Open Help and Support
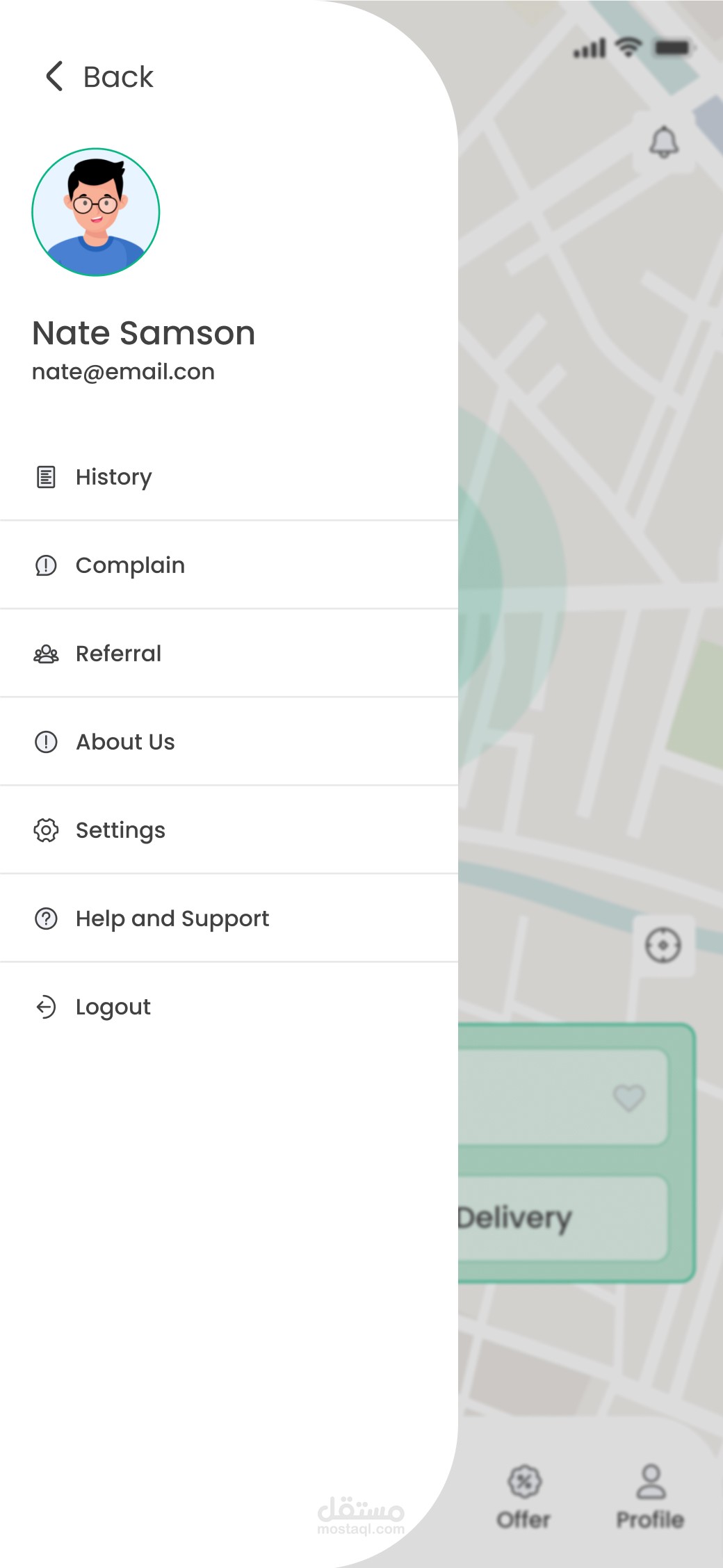 tap(229, 919)
